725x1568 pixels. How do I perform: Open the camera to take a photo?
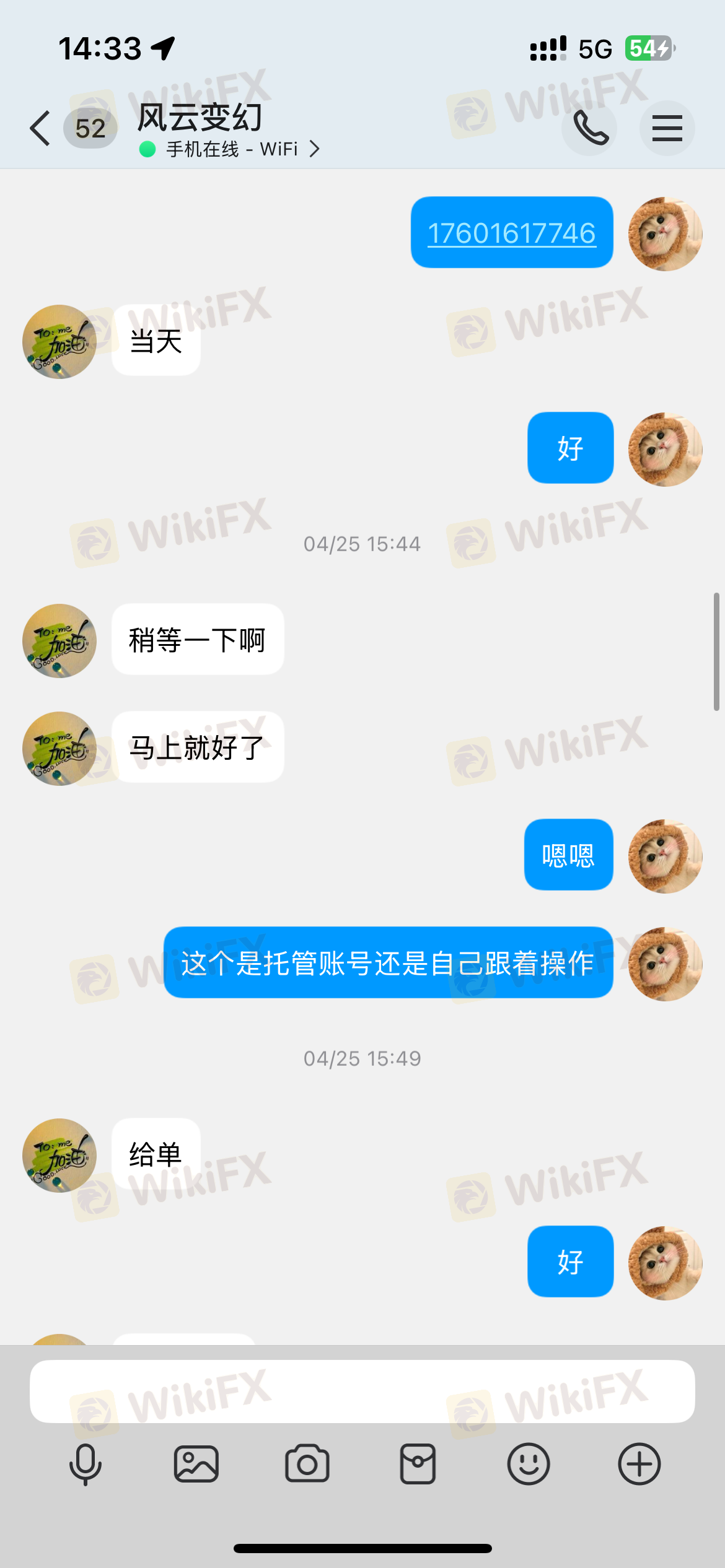pos(307,1464)
